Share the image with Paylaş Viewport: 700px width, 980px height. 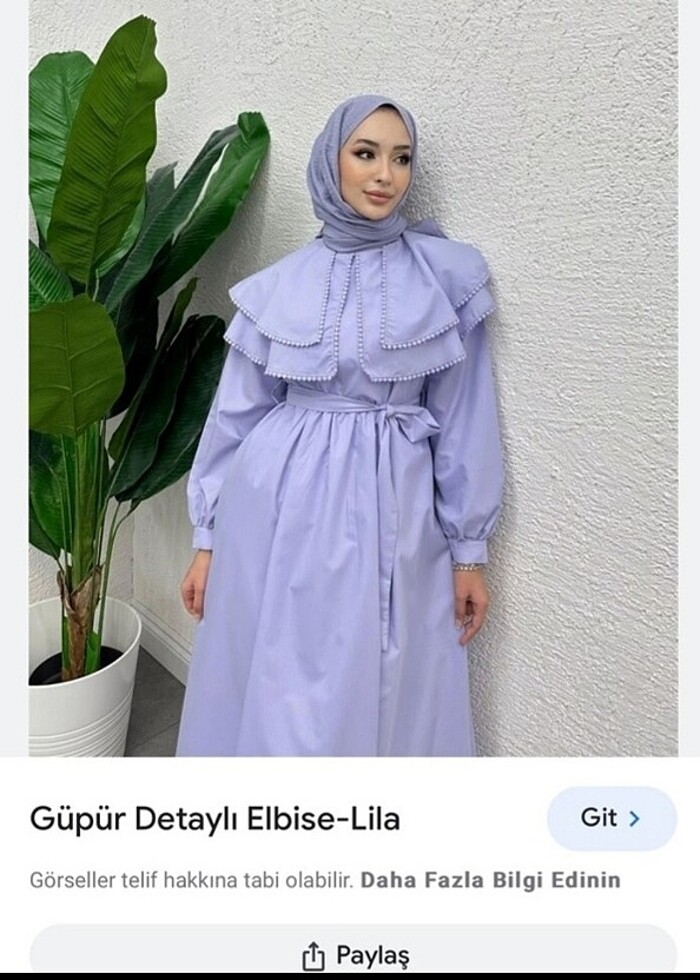coord(354,954)
